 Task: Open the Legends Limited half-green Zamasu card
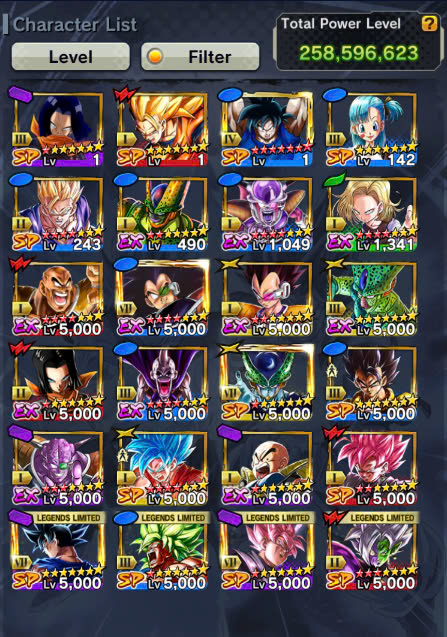(371, 550)
